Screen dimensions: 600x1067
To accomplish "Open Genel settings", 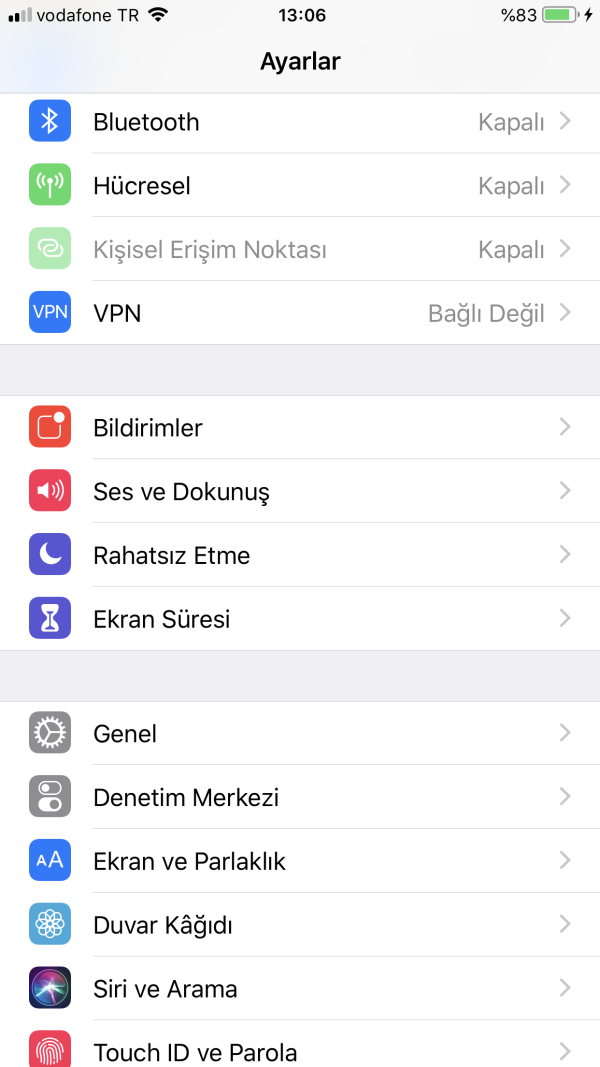I will pyautogui.click(x=300, y=733).
